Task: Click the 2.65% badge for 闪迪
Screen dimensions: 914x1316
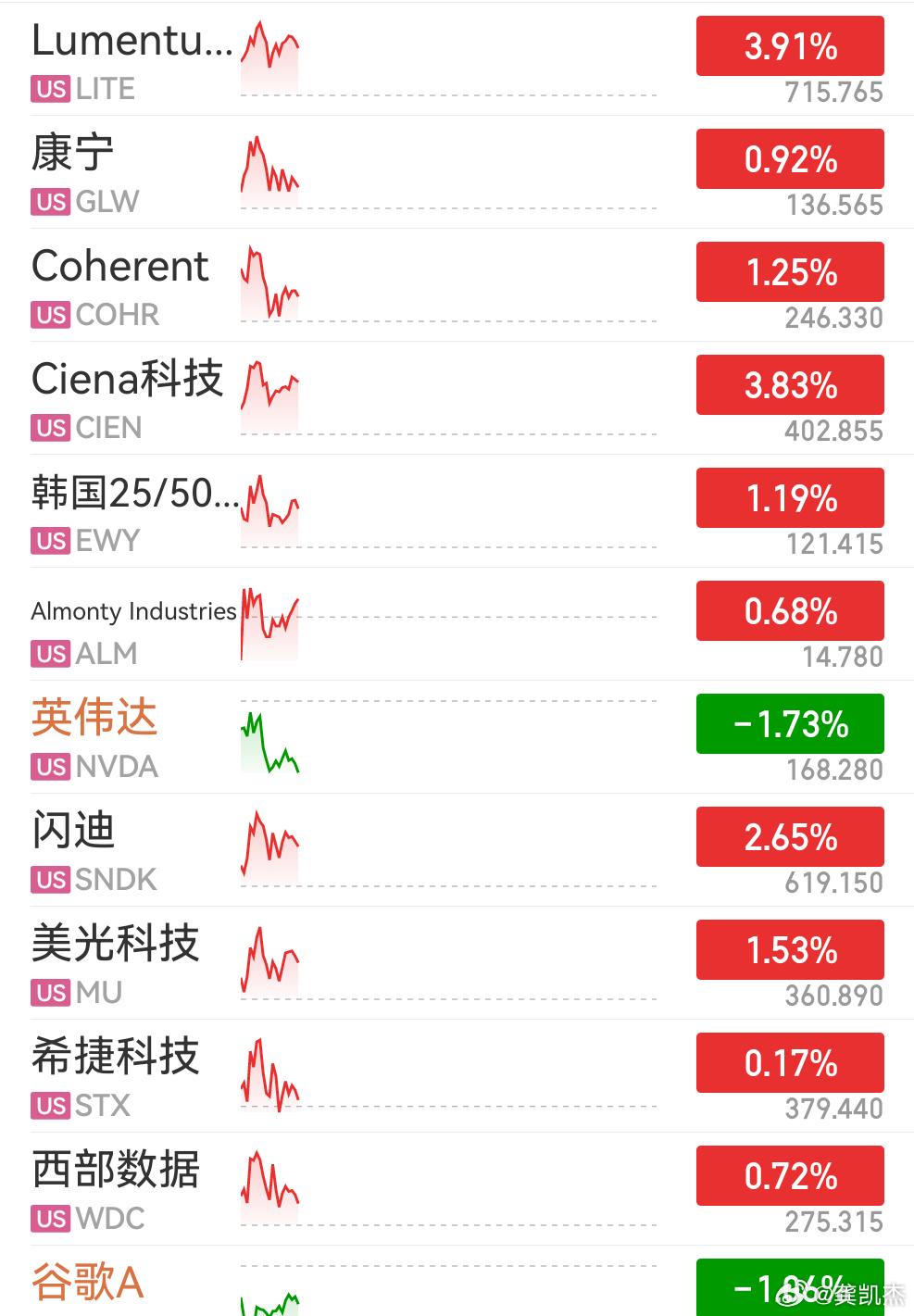Action: (x=790, y=836)
